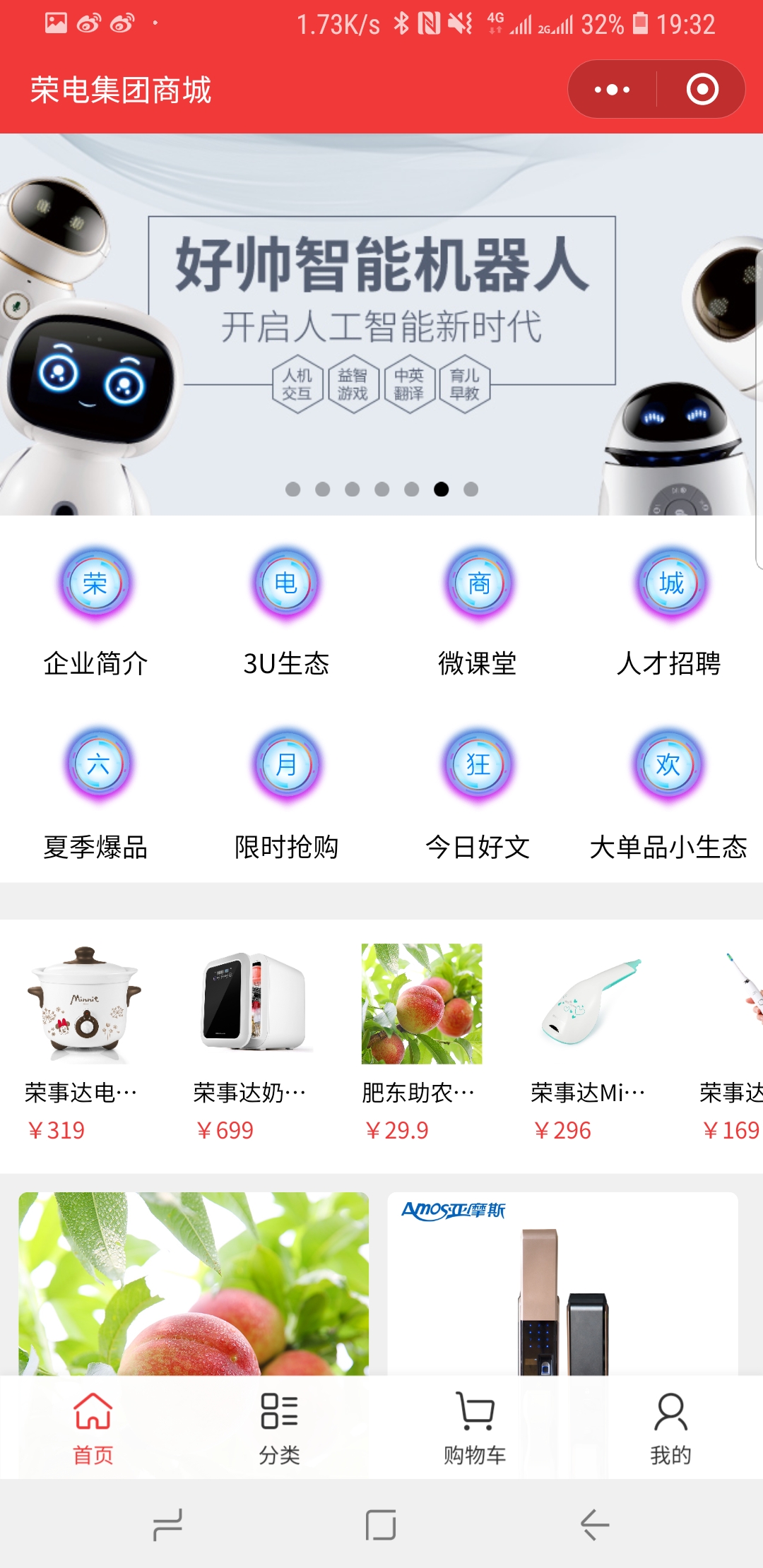763x1568 pixels.
Task: Close the mini program with the circle button
Action: (x=702, y=90)
